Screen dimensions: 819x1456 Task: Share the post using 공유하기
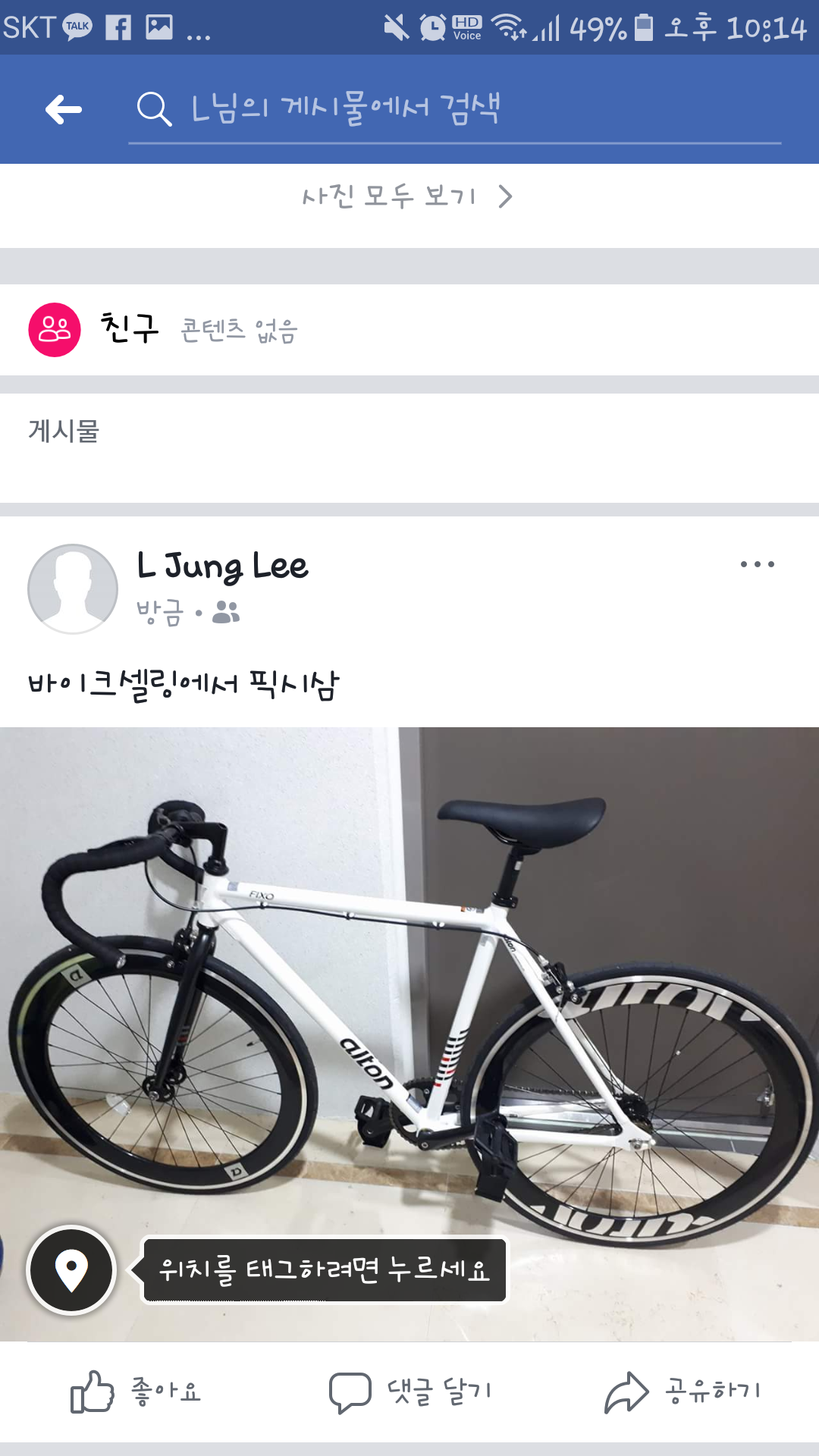click(682, 1392)
